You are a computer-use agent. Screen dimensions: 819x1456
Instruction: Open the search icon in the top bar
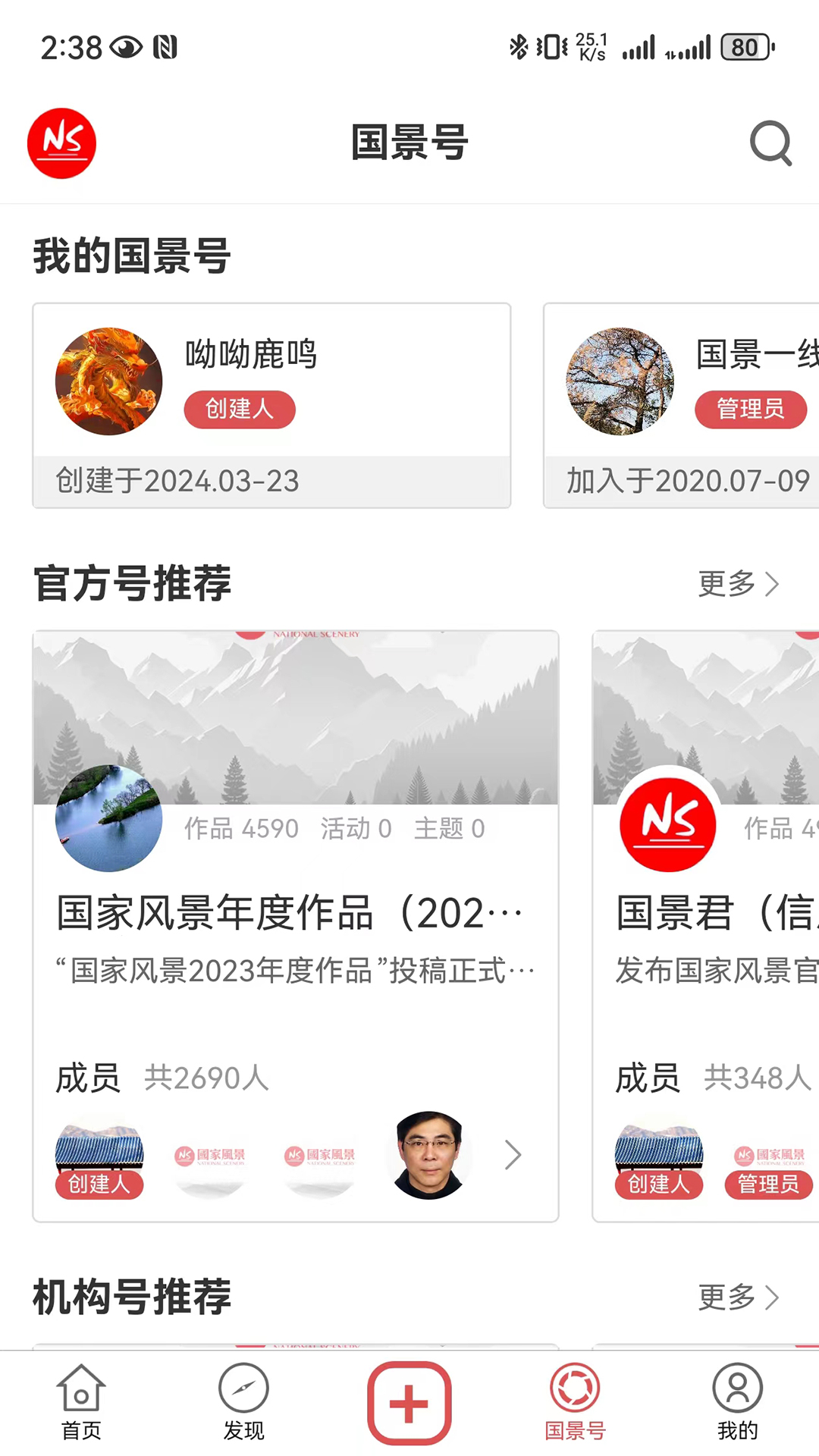click(770, 143)
